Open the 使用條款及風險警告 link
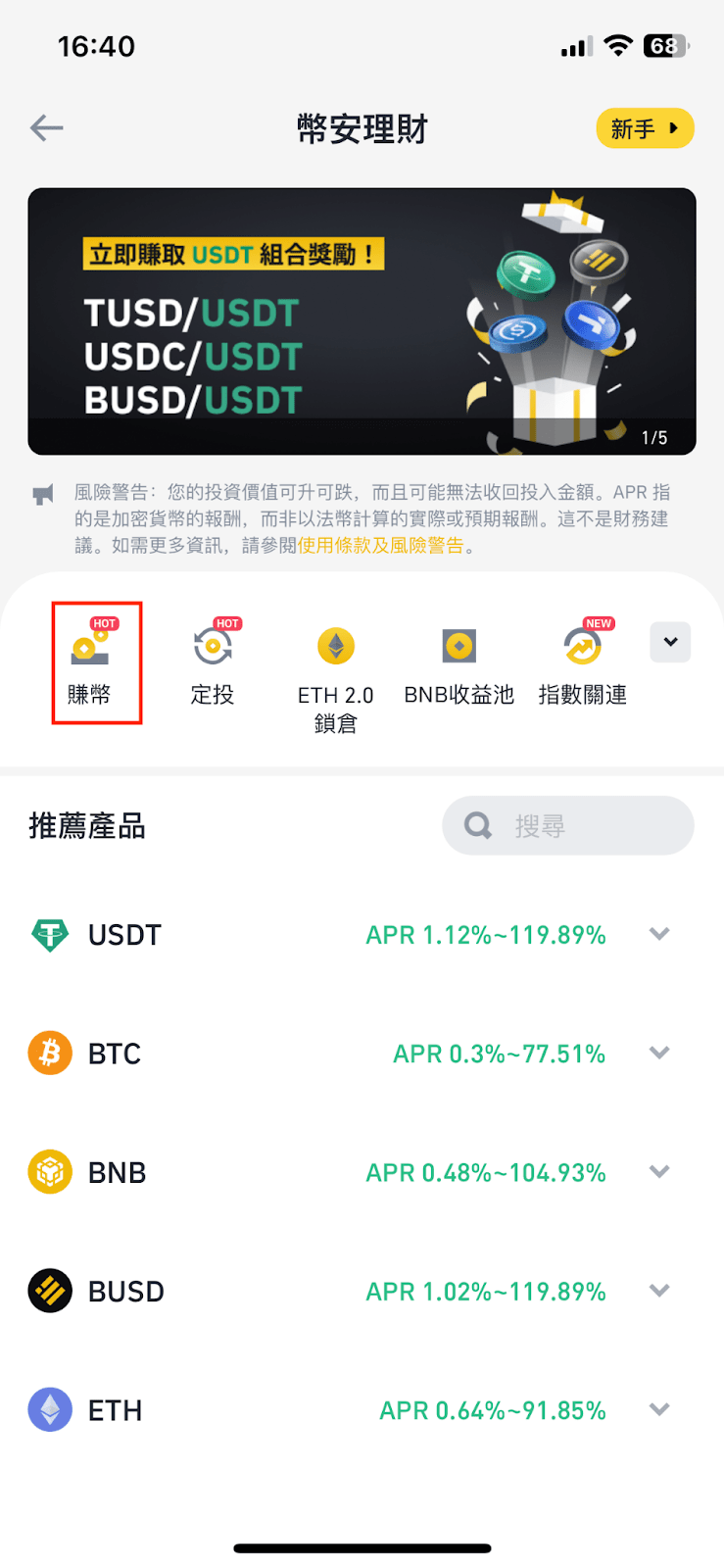This screenshot has height=1568, width=724. [380, 546]
